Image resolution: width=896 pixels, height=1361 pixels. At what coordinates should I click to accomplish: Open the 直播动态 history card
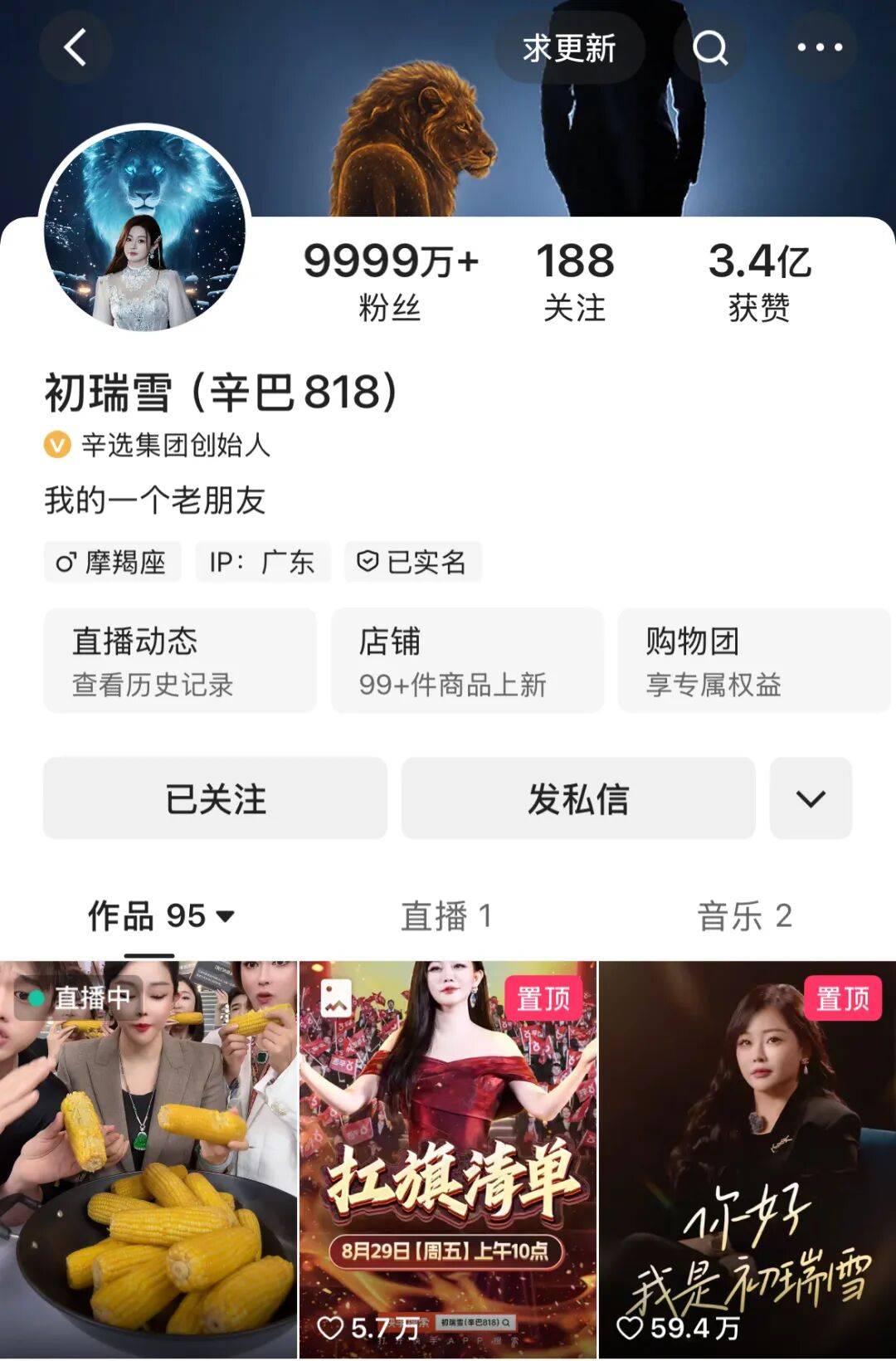pos(180,661)
